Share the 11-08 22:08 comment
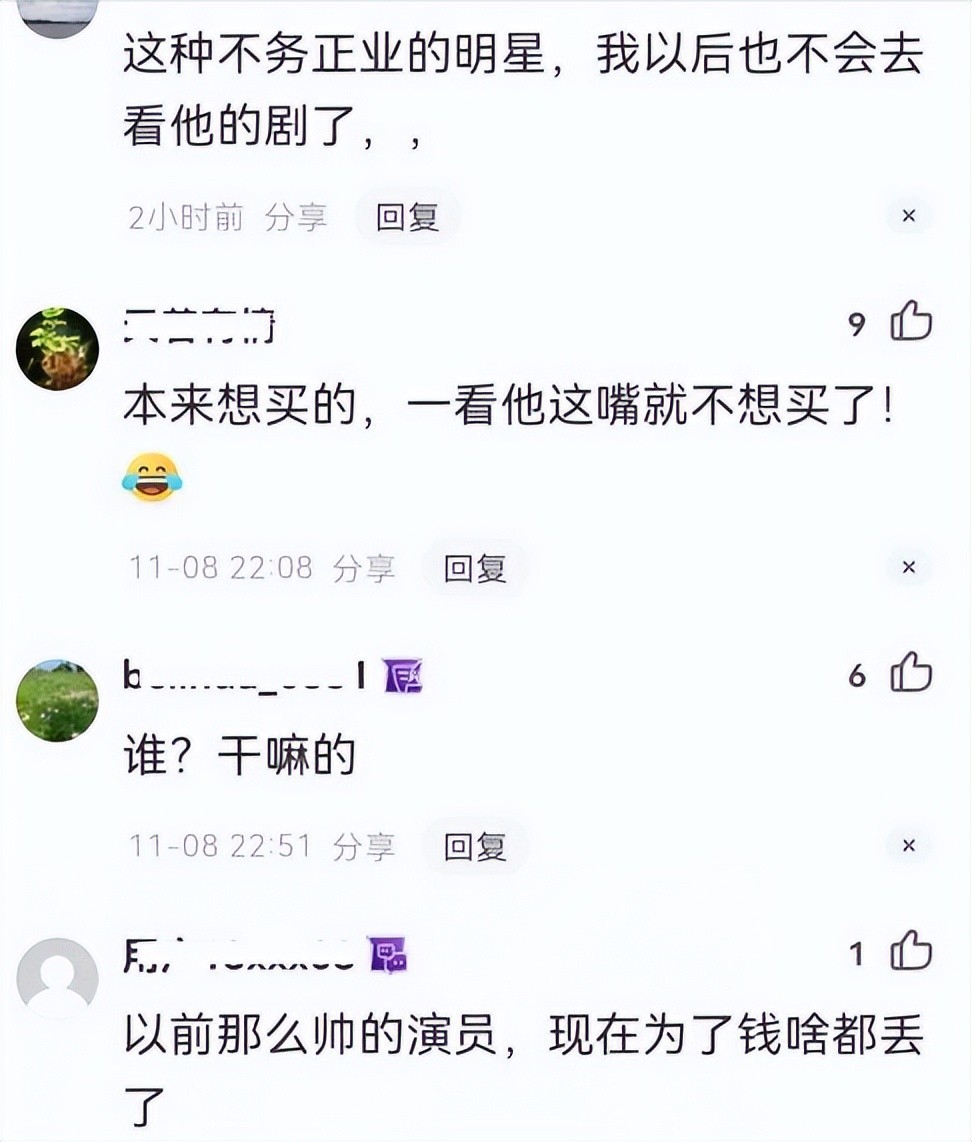972x1142 pixels. coord(364,569)
